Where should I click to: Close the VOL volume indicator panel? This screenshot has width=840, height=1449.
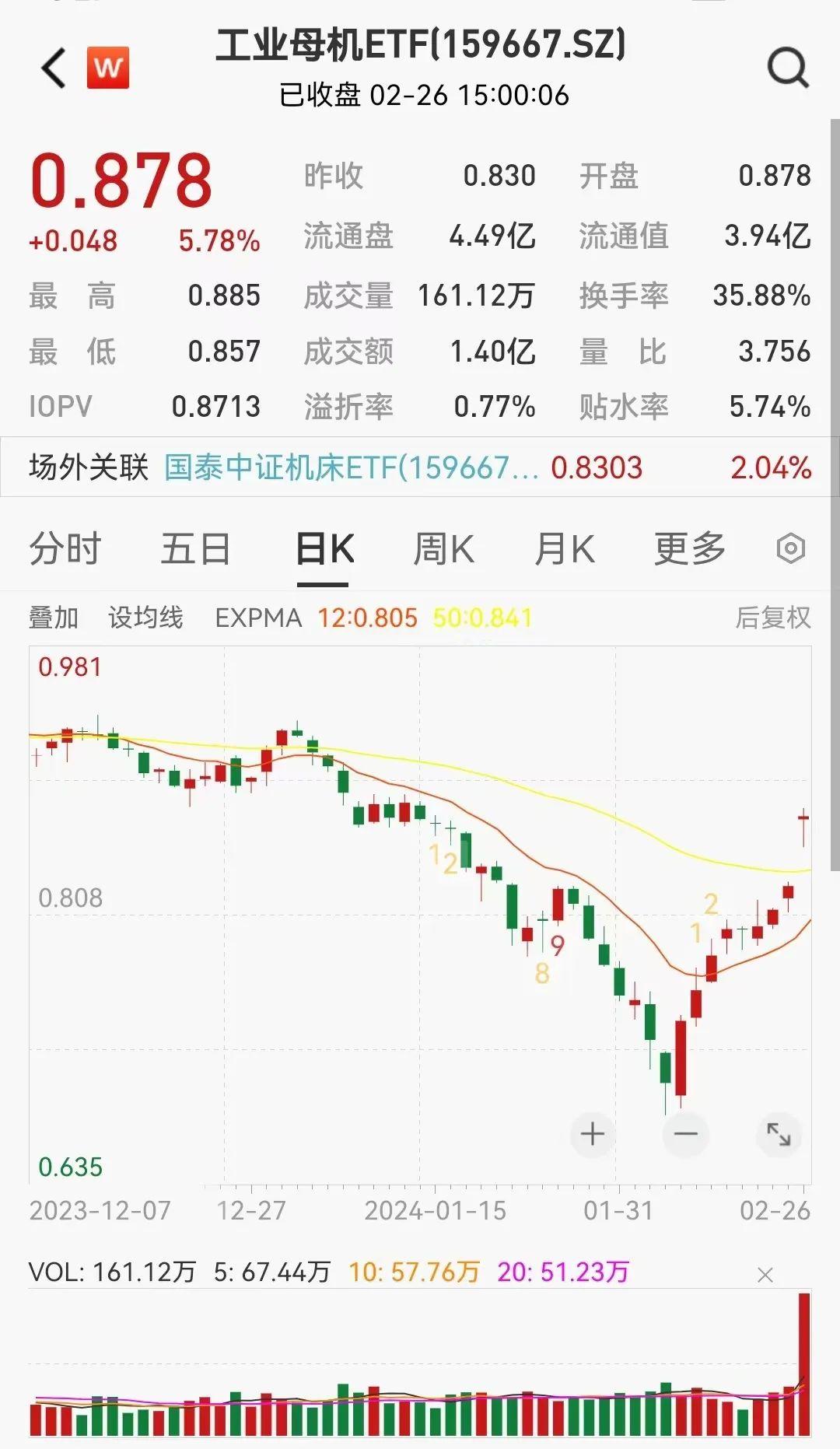(765, 1275)
